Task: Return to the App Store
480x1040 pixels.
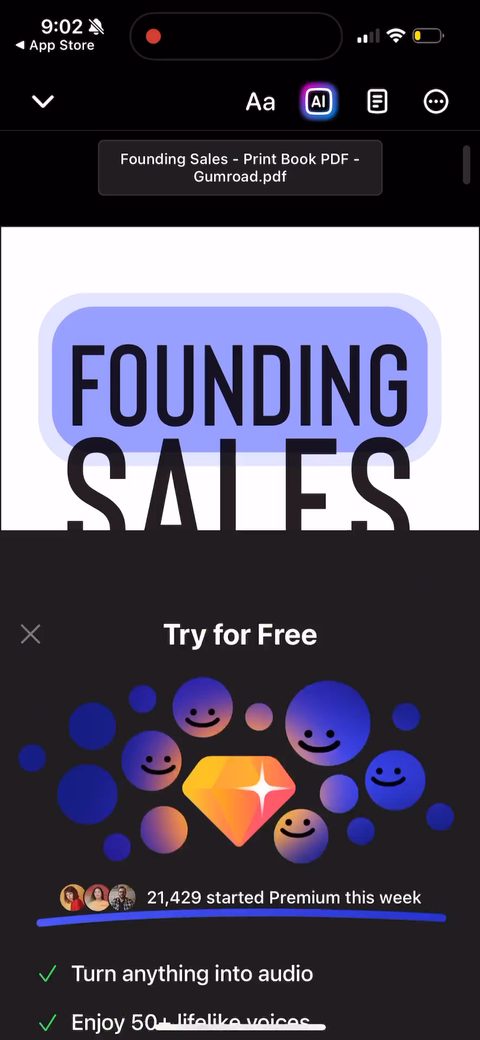Action: [x=55, y=46]
